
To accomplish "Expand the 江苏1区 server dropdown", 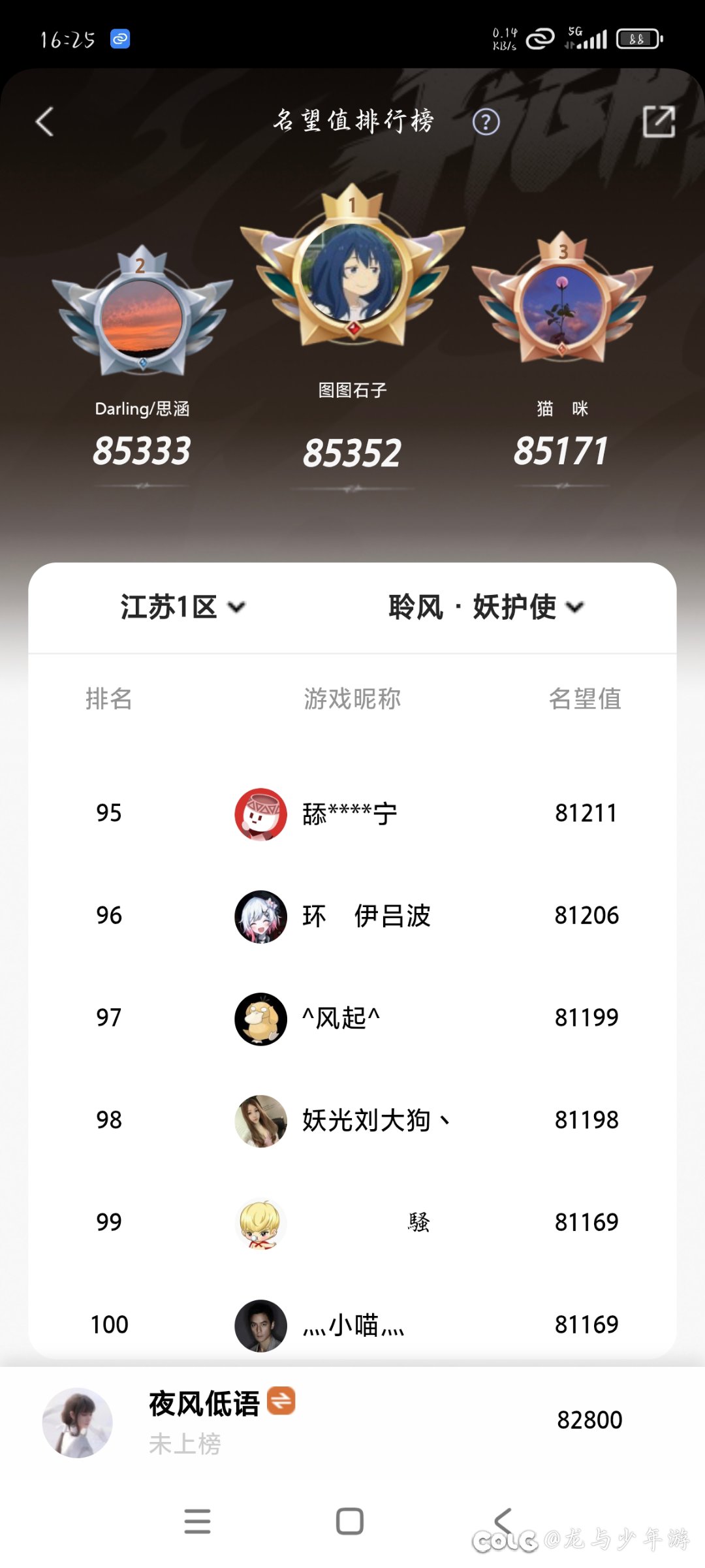I will 182,607.
